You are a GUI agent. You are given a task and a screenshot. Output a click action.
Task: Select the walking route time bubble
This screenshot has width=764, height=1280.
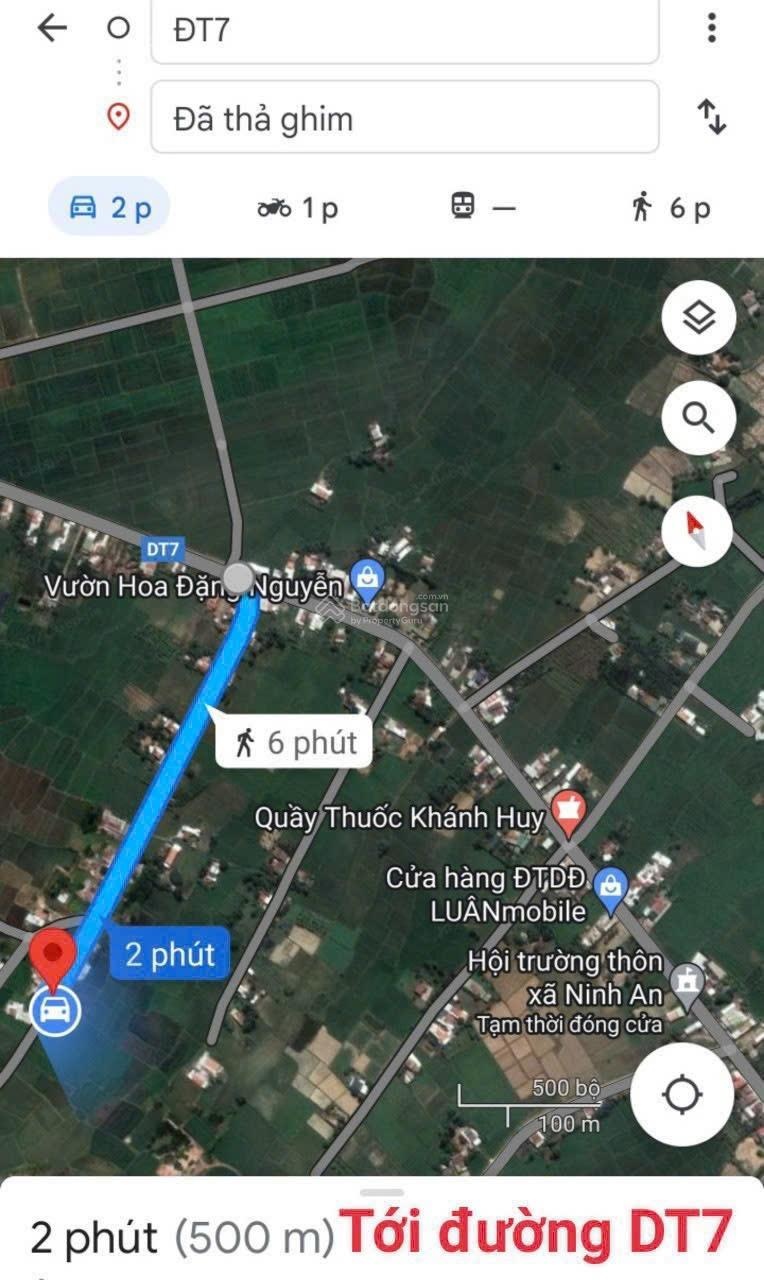(x=293, y=741)
